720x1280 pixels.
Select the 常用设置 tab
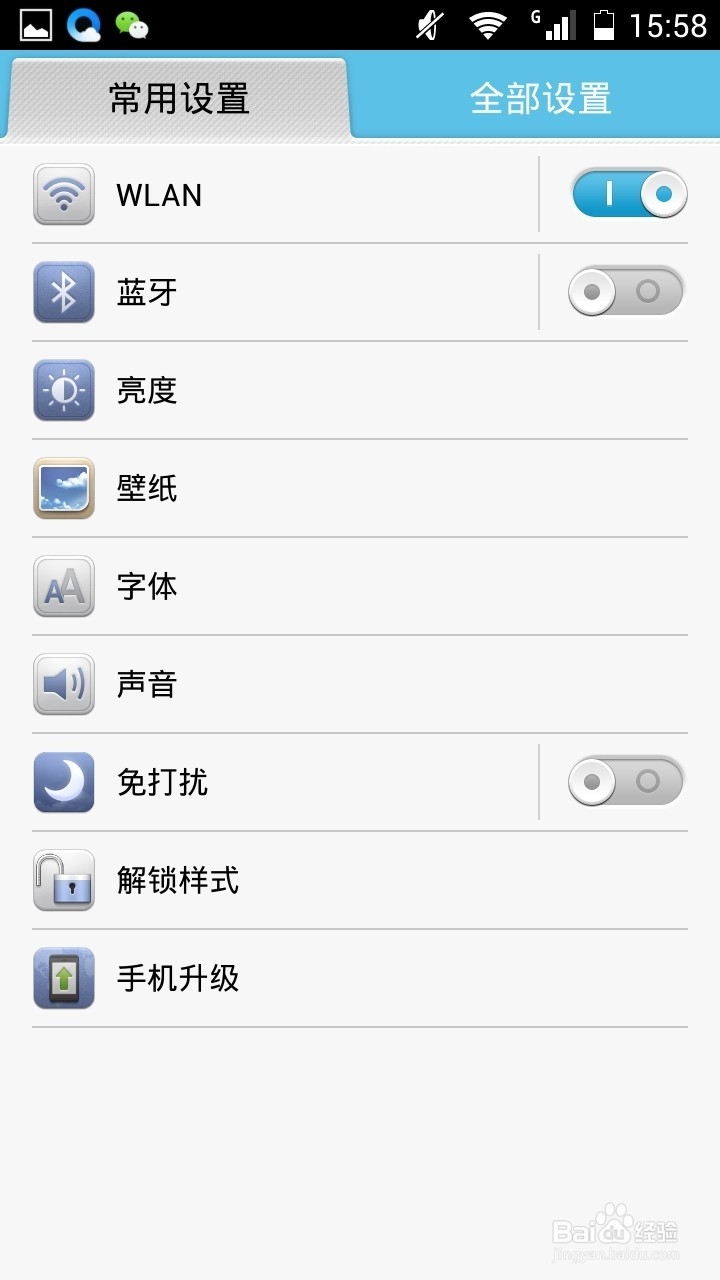point(179,98)
